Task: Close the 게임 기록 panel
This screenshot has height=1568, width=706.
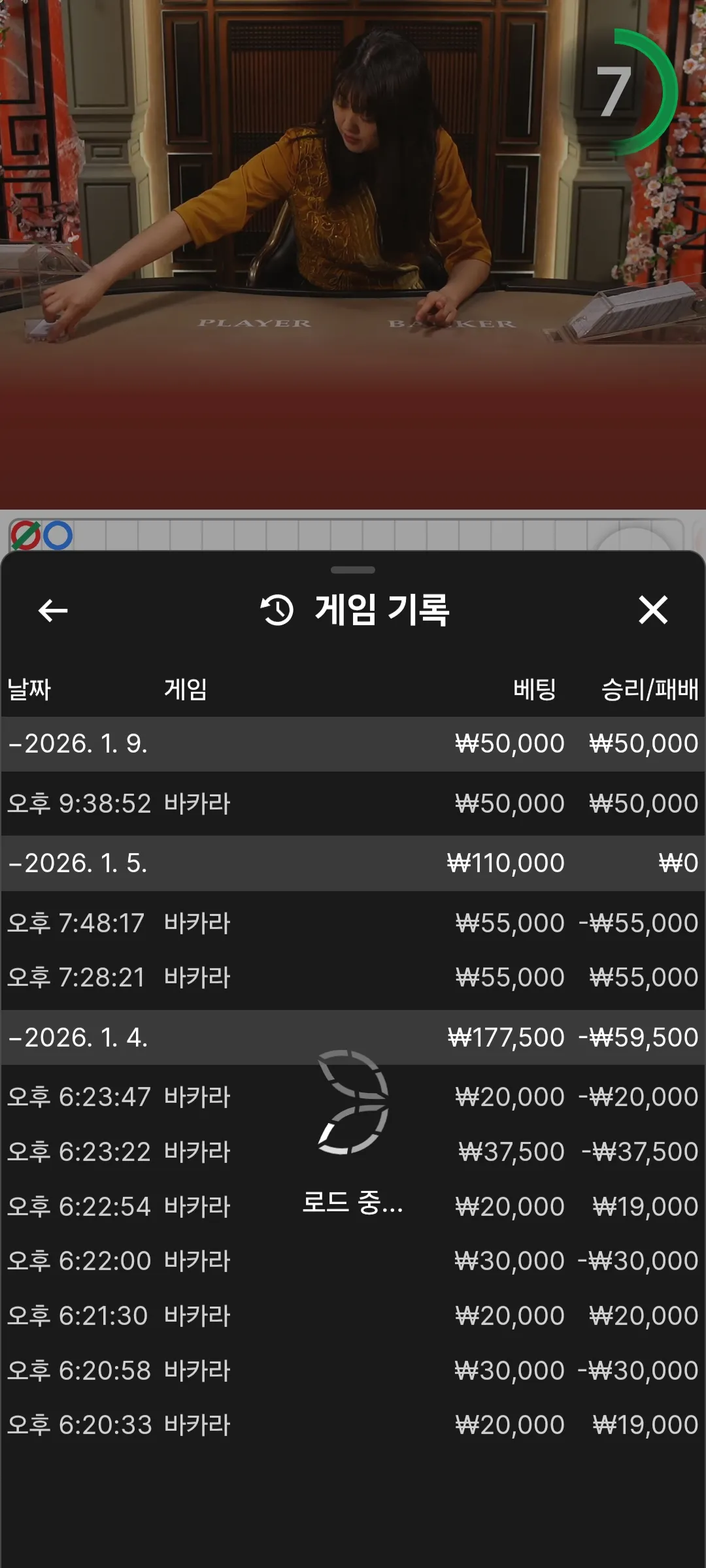Action: click(653, 610)
